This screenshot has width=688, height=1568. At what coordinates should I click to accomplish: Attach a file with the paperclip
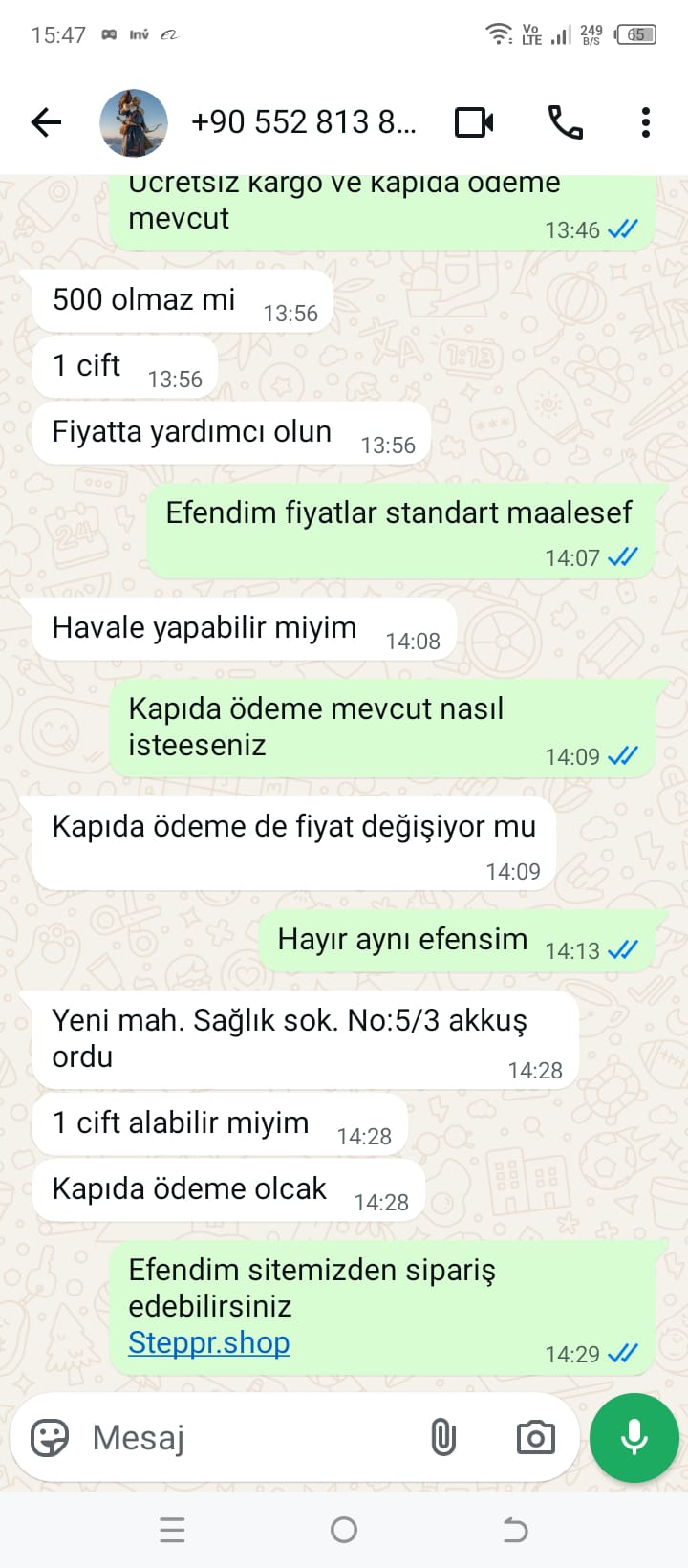(443, 1437)
